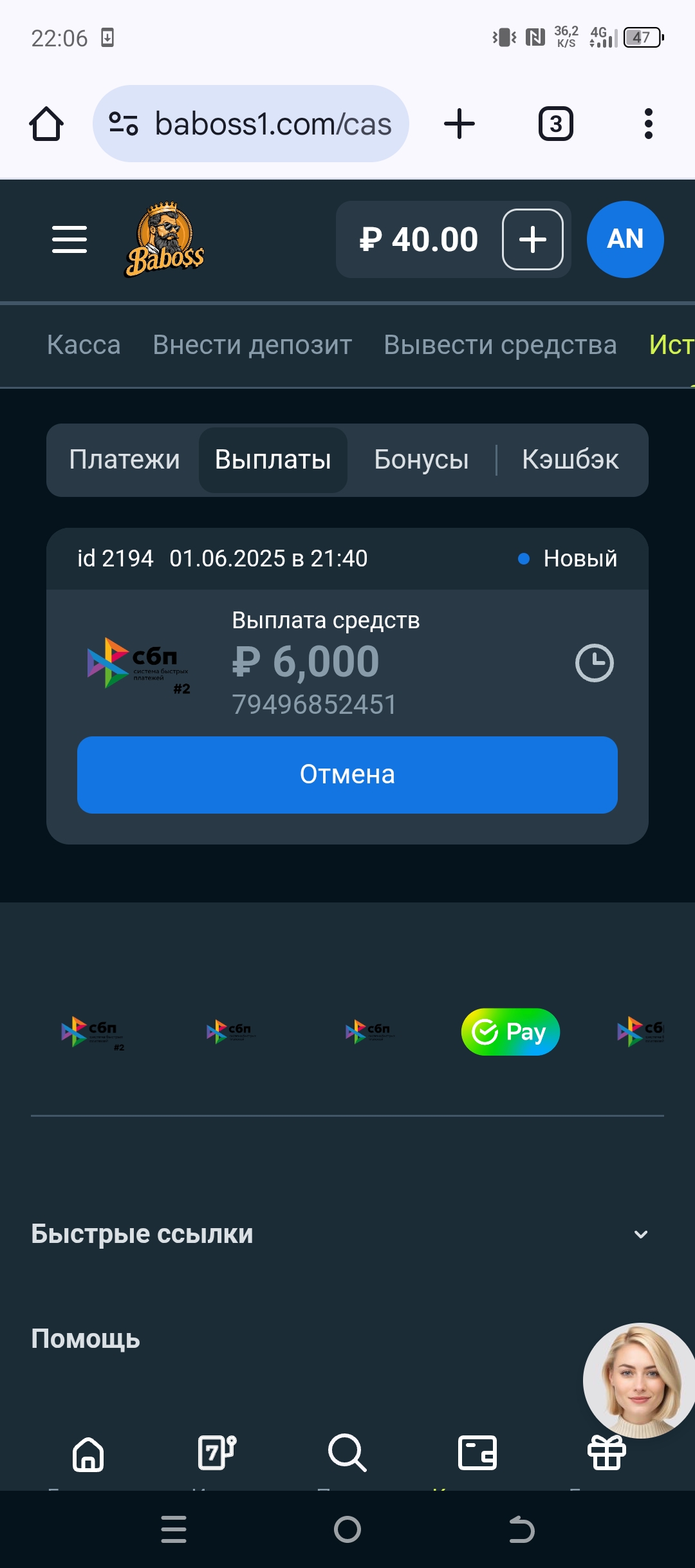This screenshot has width=695, height=1568.
Task: Open the gift bonuses icon
Action: coord(606,1453)
